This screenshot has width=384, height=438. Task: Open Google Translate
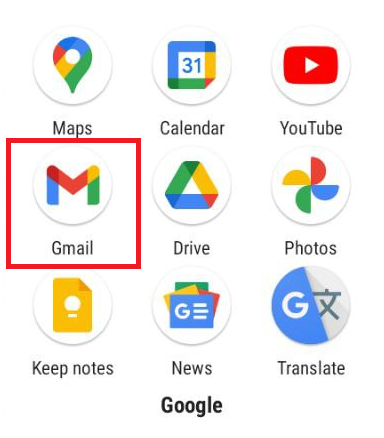(311, 306)
